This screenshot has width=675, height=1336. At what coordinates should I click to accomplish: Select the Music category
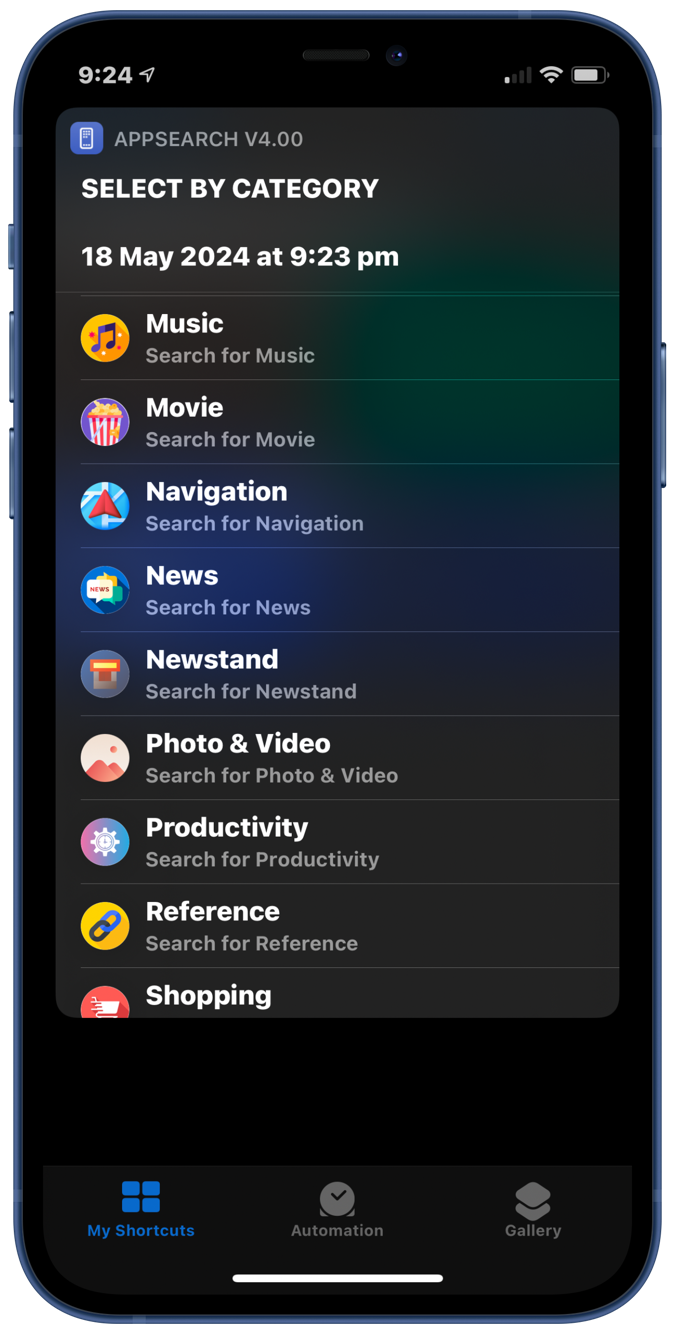pos(337,338)
